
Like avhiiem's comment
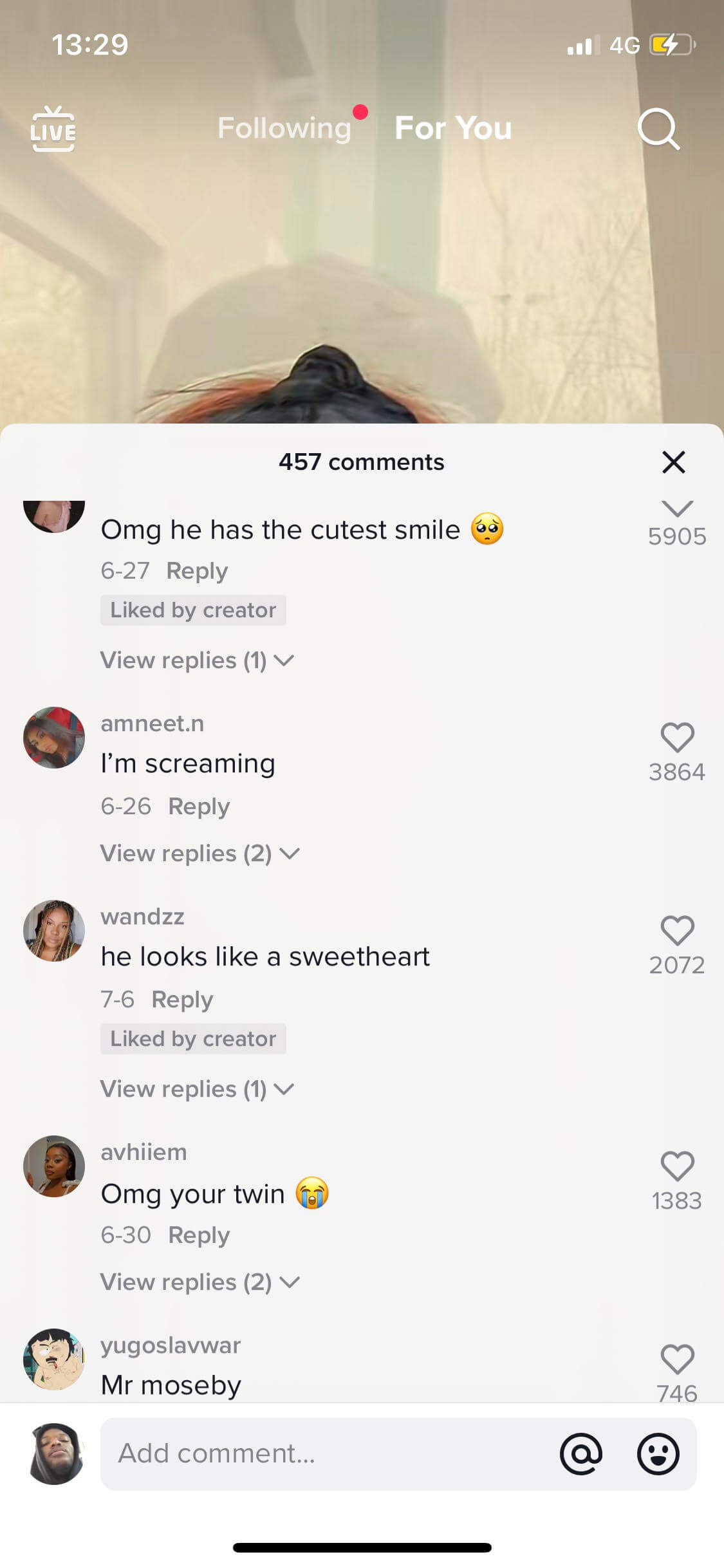click(x=677, y=1166)
